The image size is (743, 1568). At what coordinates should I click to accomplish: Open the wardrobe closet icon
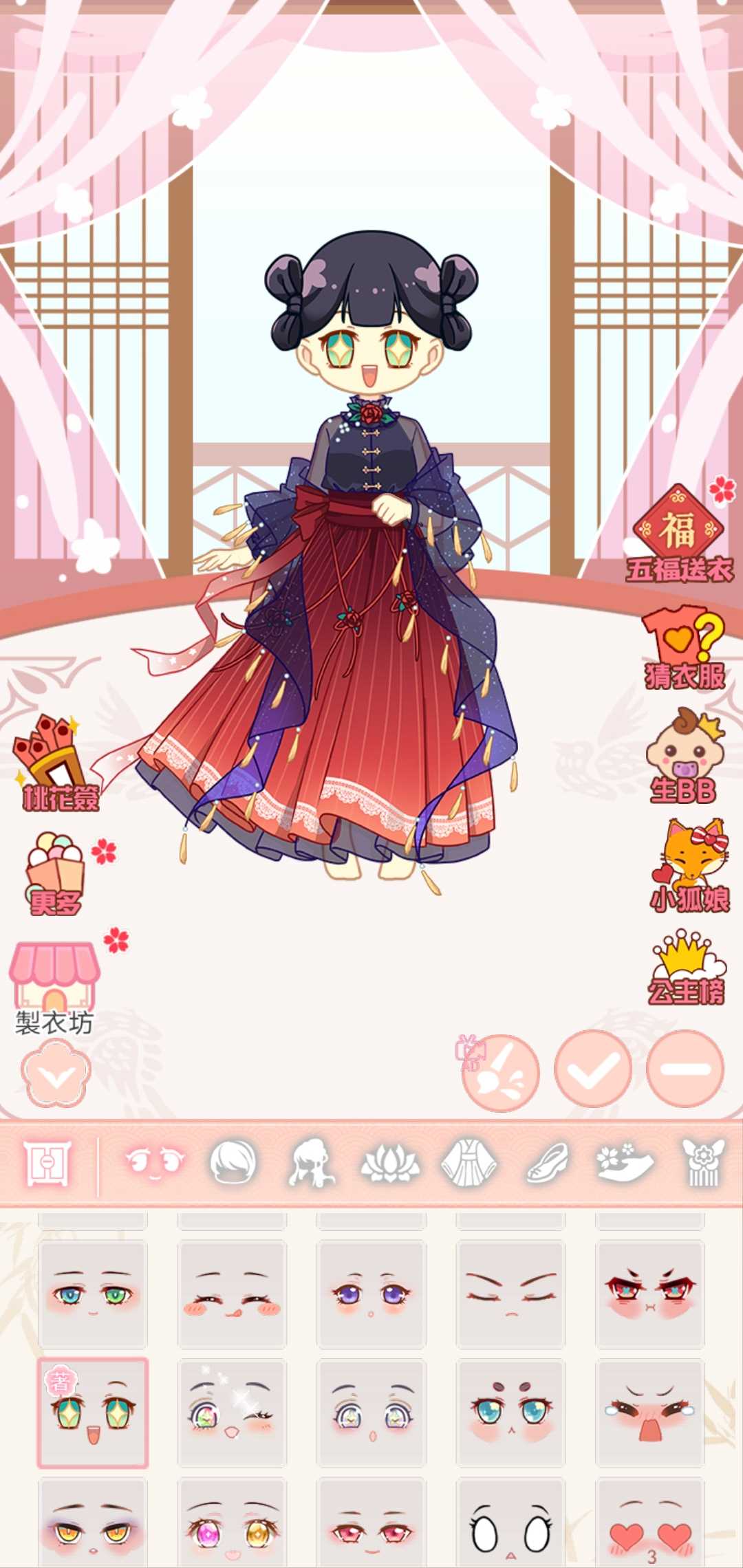coord(47,1164)
